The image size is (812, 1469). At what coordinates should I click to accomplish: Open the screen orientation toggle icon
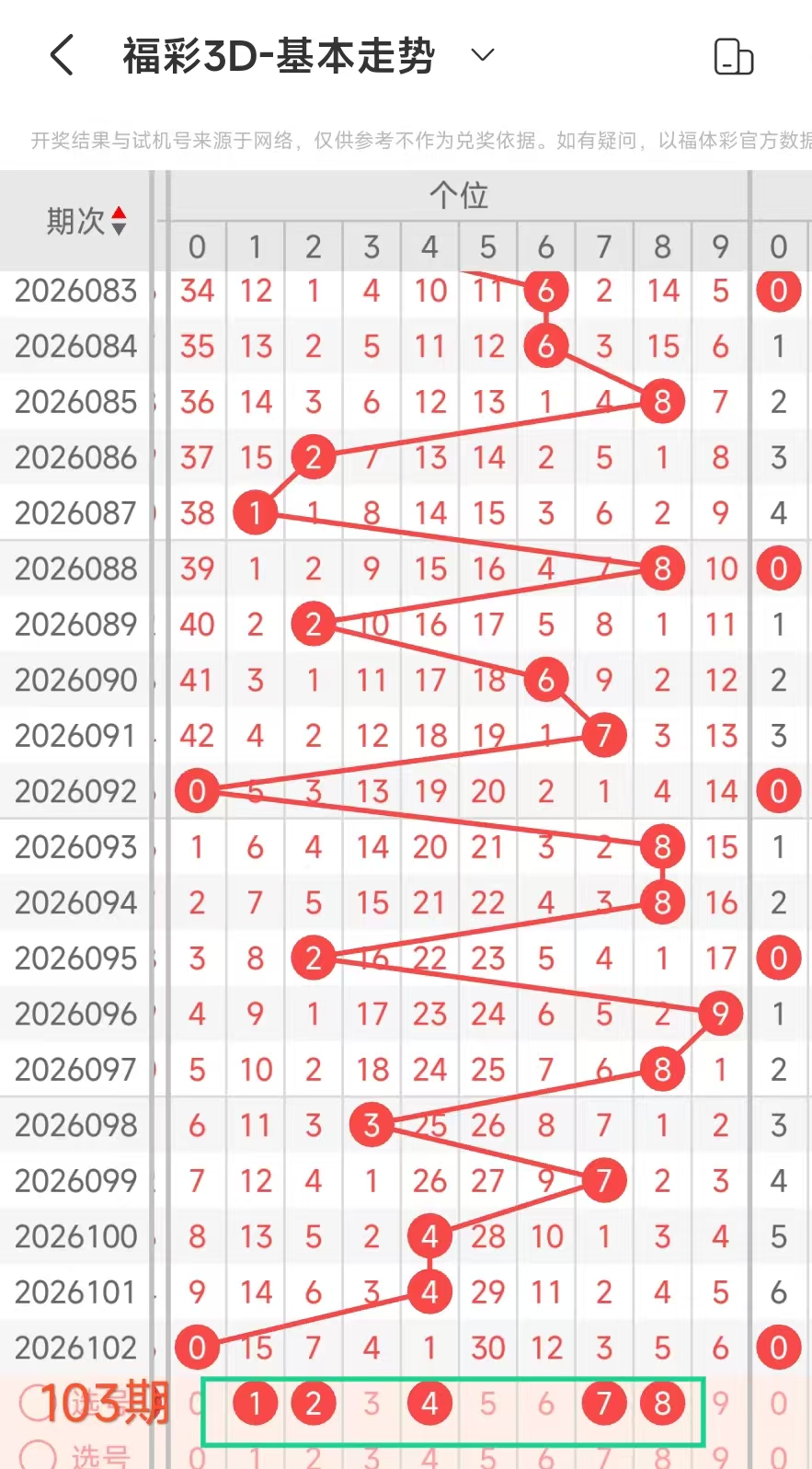(x=733, y=57)
